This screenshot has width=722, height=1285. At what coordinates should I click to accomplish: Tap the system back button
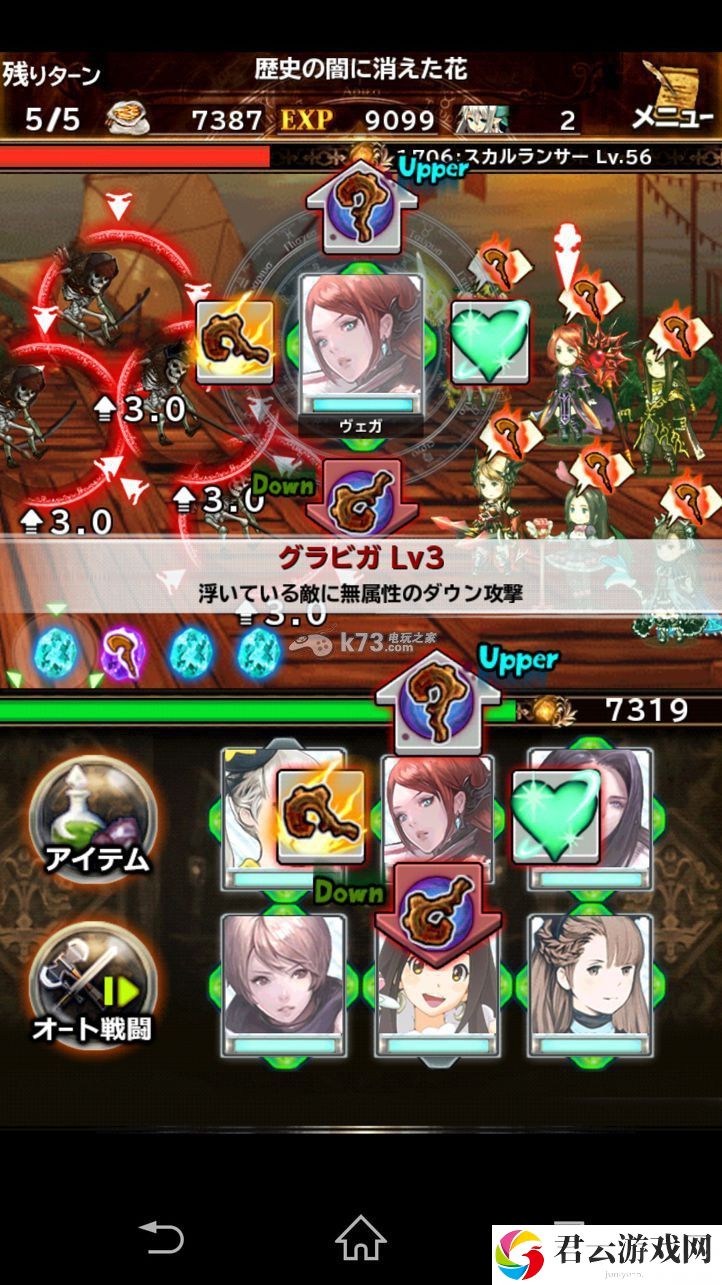pyautogui.click(x=161, y=1238)
